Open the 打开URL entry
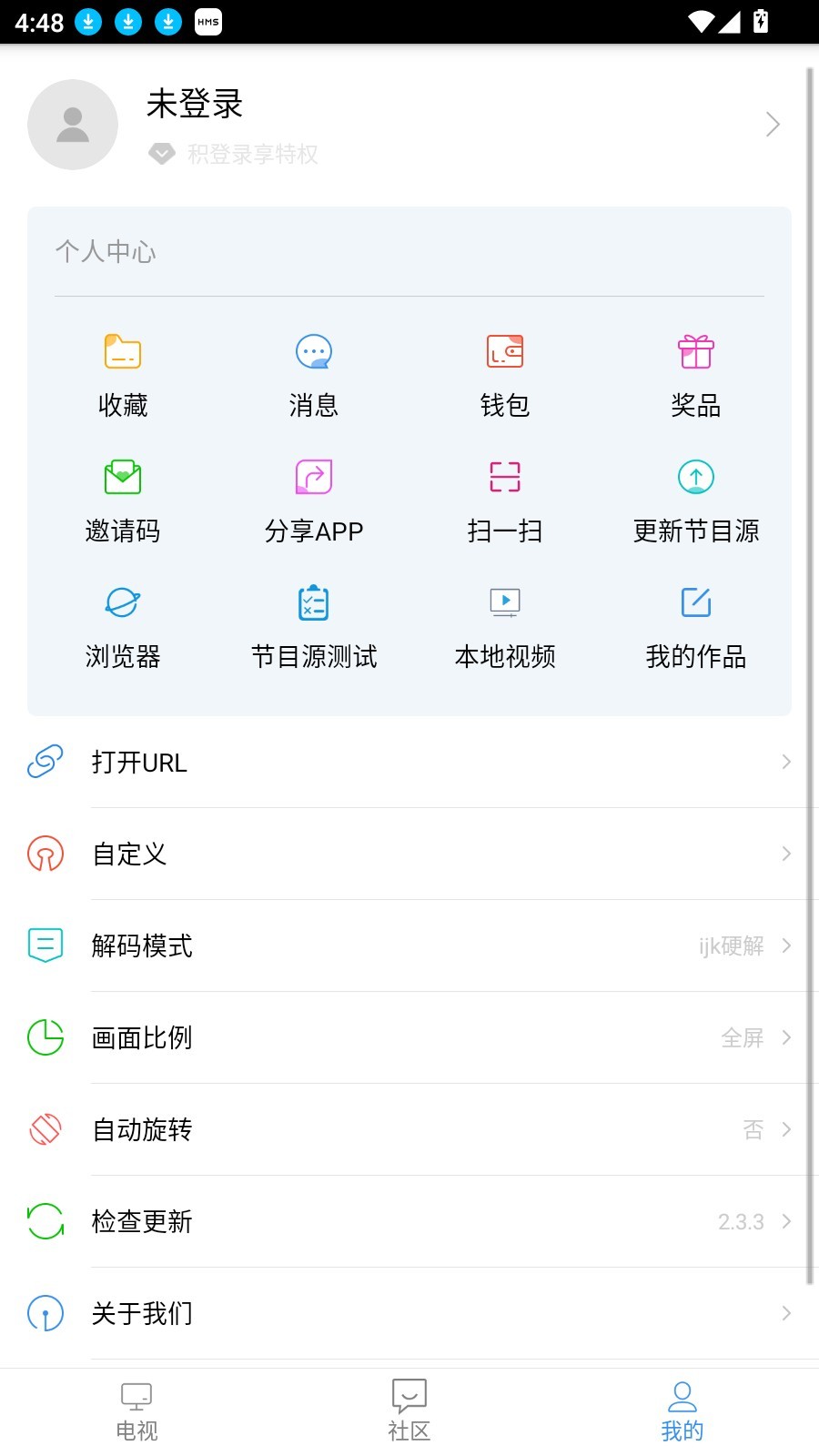 pos(409,763)
